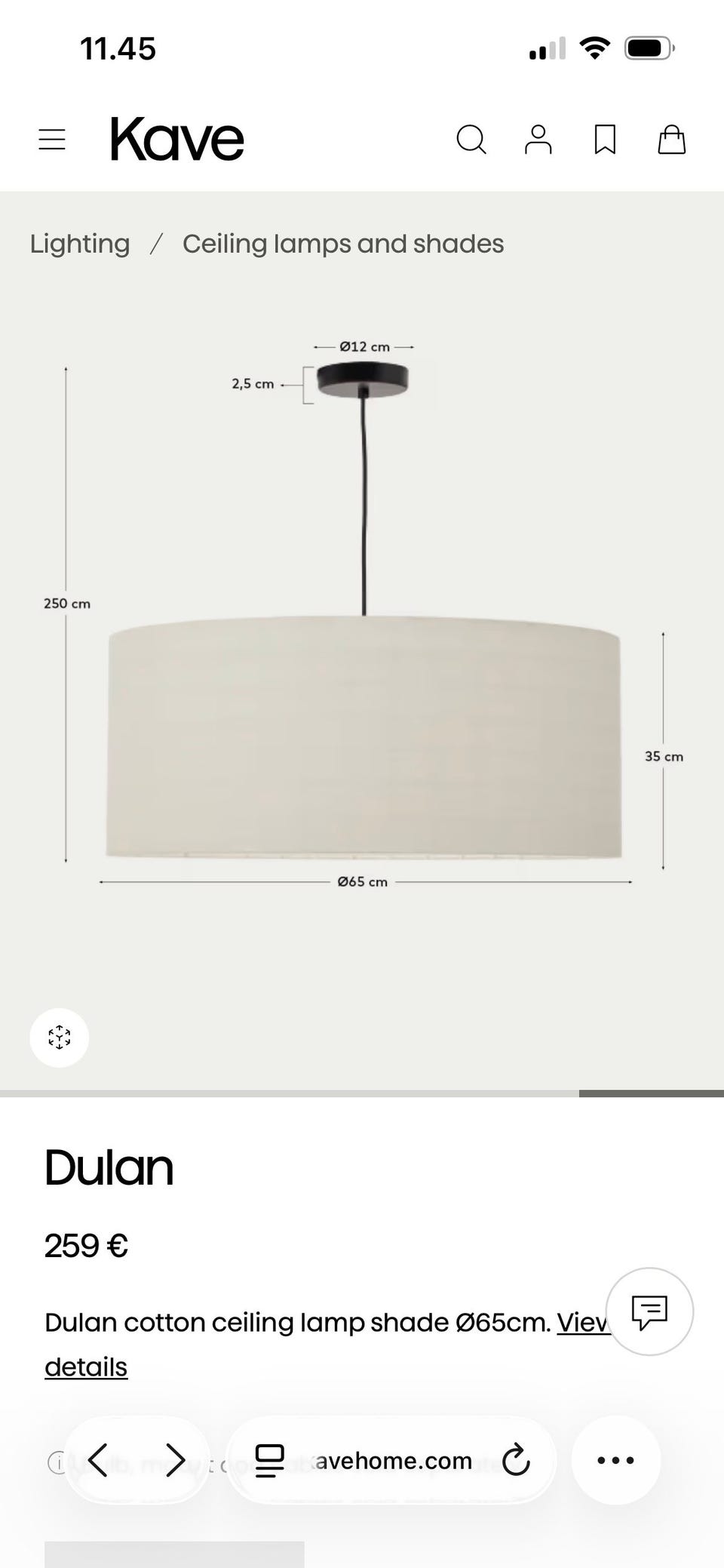Open the hamburger menu
Screen dimensions: 724x1568
(x=52, y=140)
